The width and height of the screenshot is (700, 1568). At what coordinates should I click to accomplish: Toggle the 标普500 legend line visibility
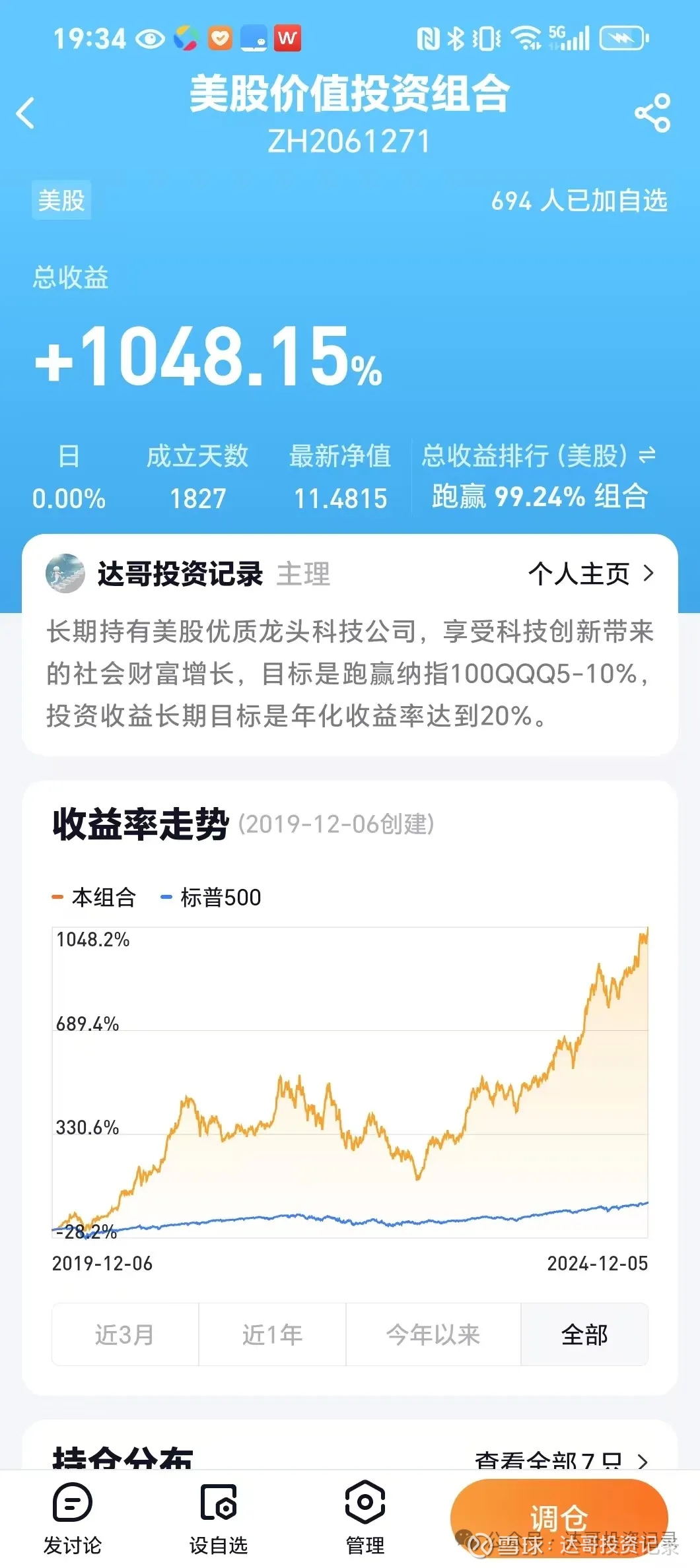point(218,898)
